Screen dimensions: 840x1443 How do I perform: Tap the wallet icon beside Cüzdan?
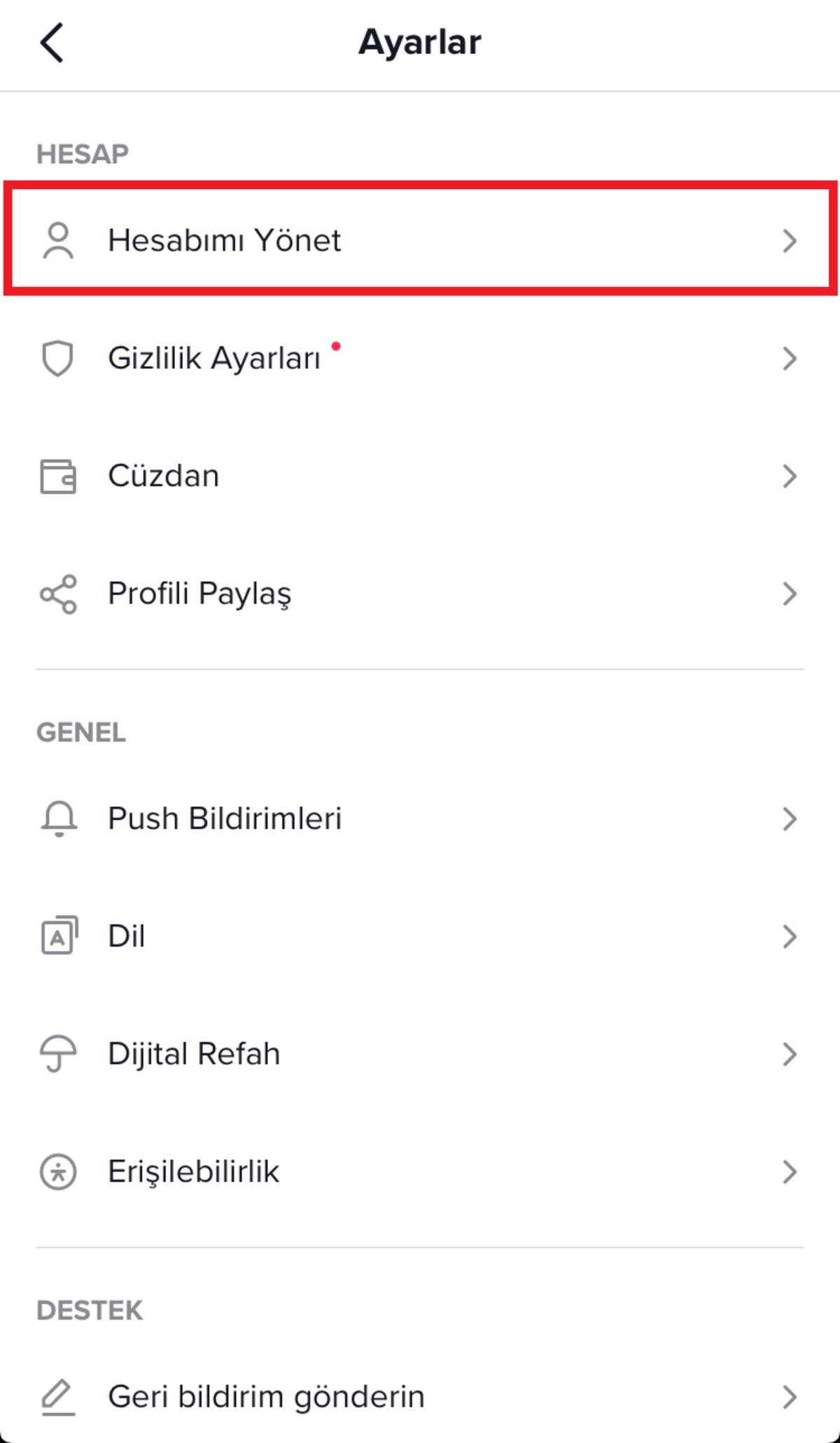pos(59,475)
